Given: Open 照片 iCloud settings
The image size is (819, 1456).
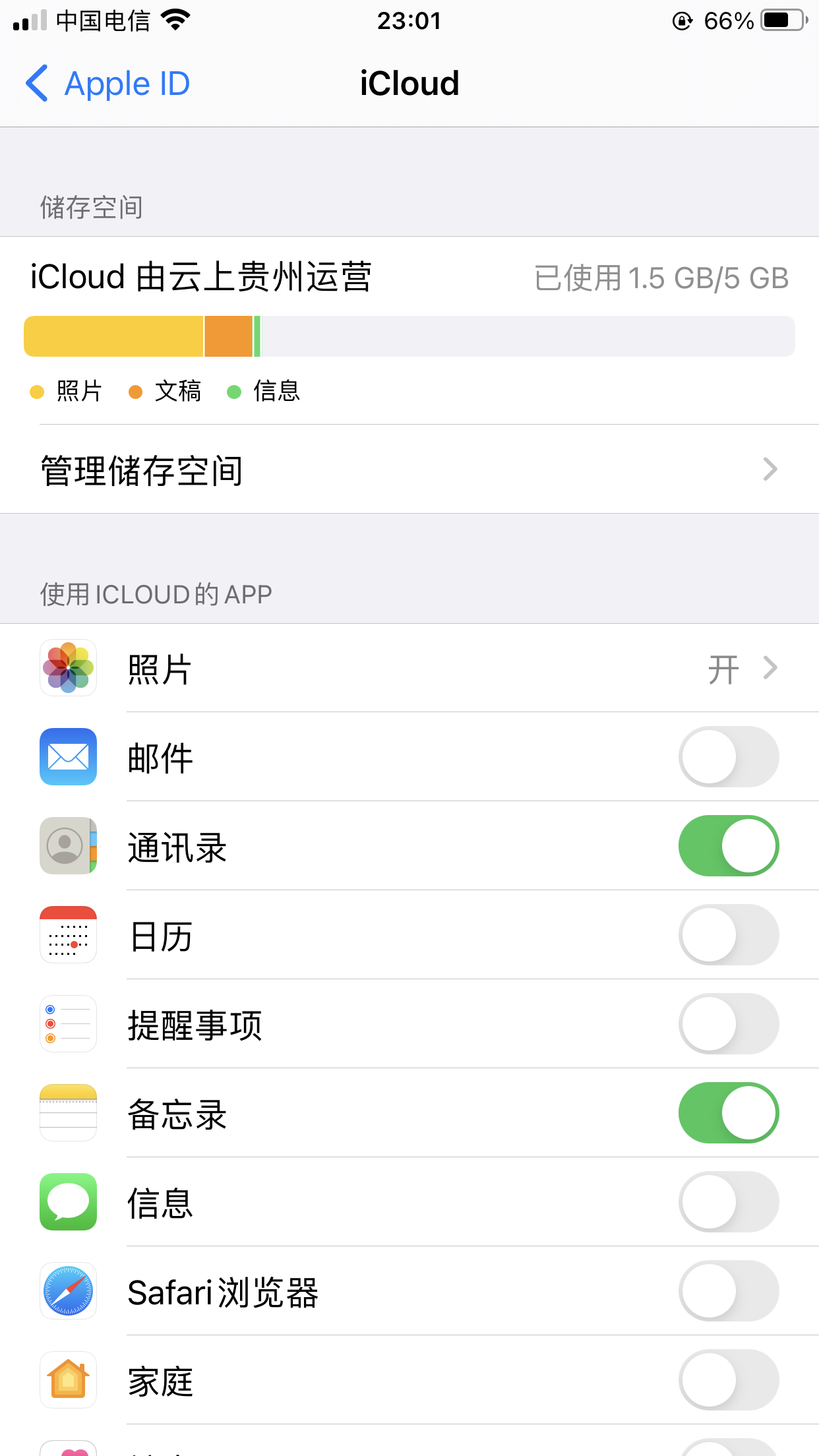Looking at the screenshot, I should [409, 669].
